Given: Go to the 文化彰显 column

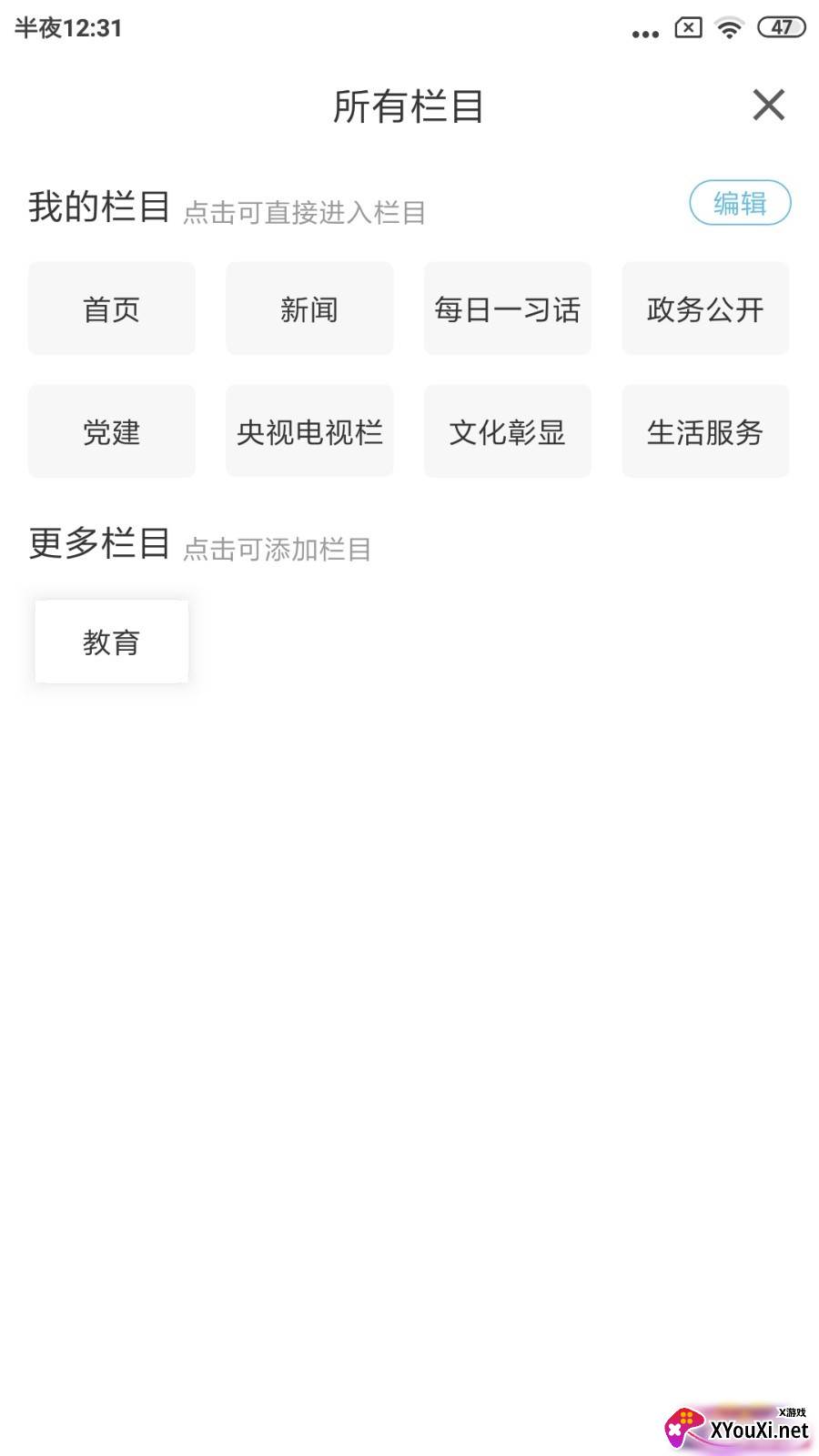Looking at the screenshot, I should (507, 432).
